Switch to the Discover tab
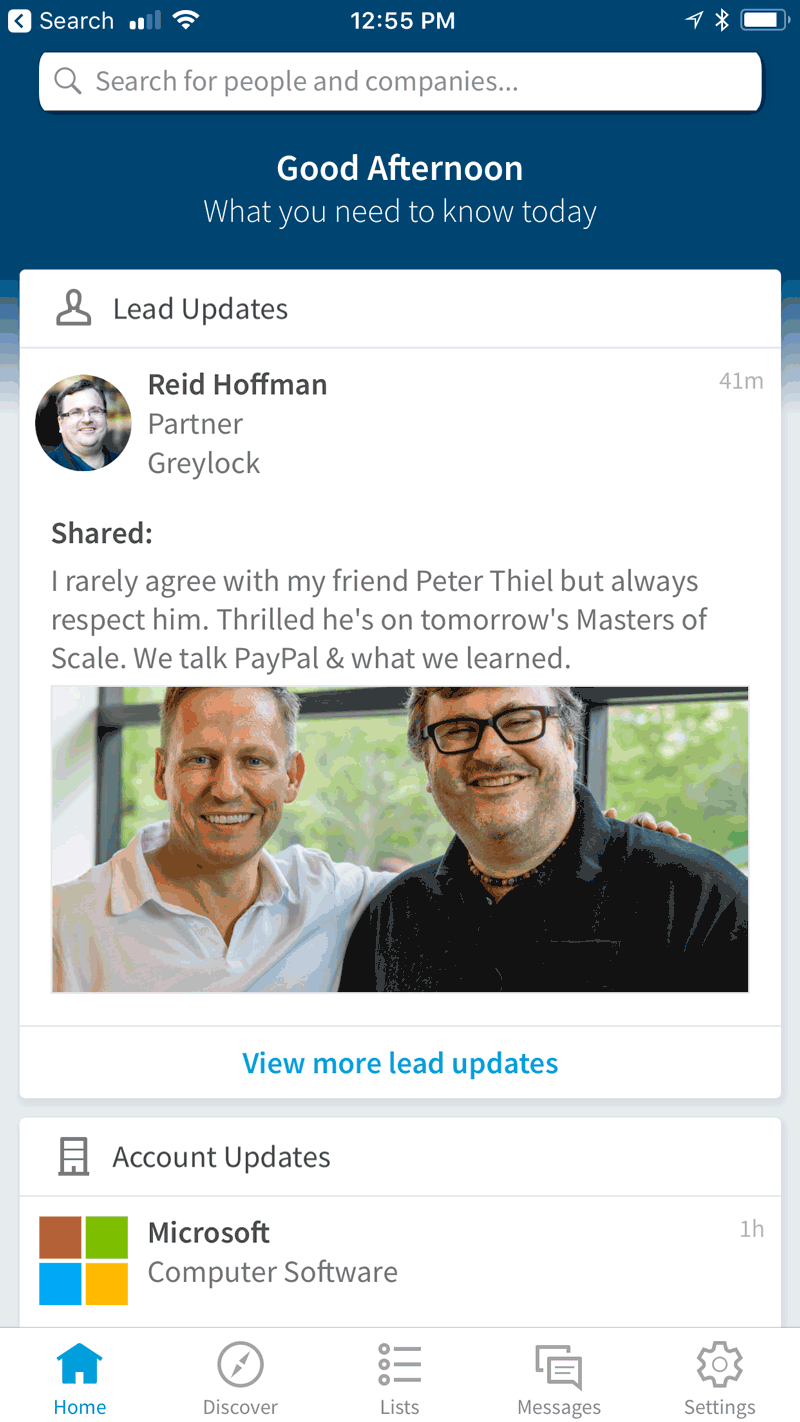800x1422 pixels. click(x=240, y=1379)
